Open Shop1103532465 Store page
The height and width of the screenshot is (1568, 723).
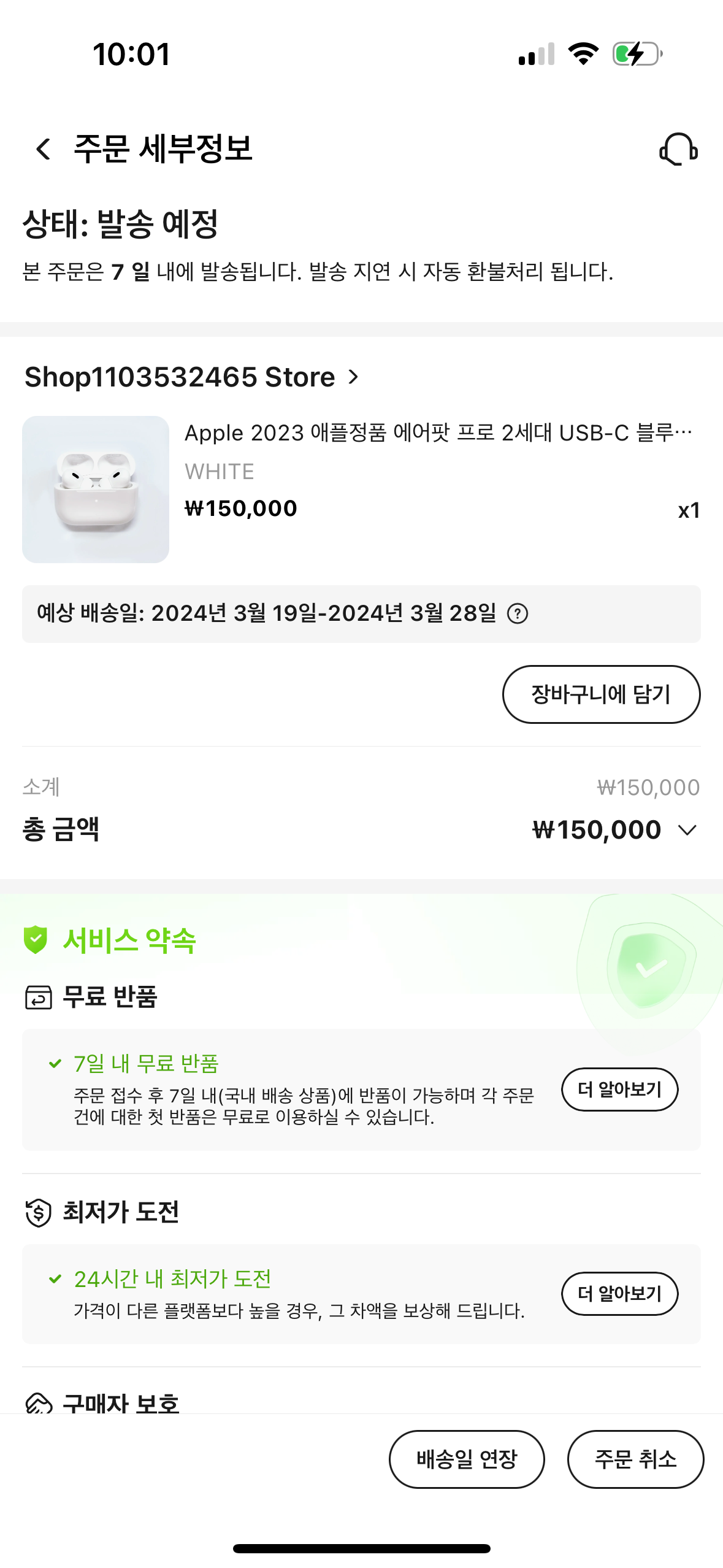click(191, 377)
